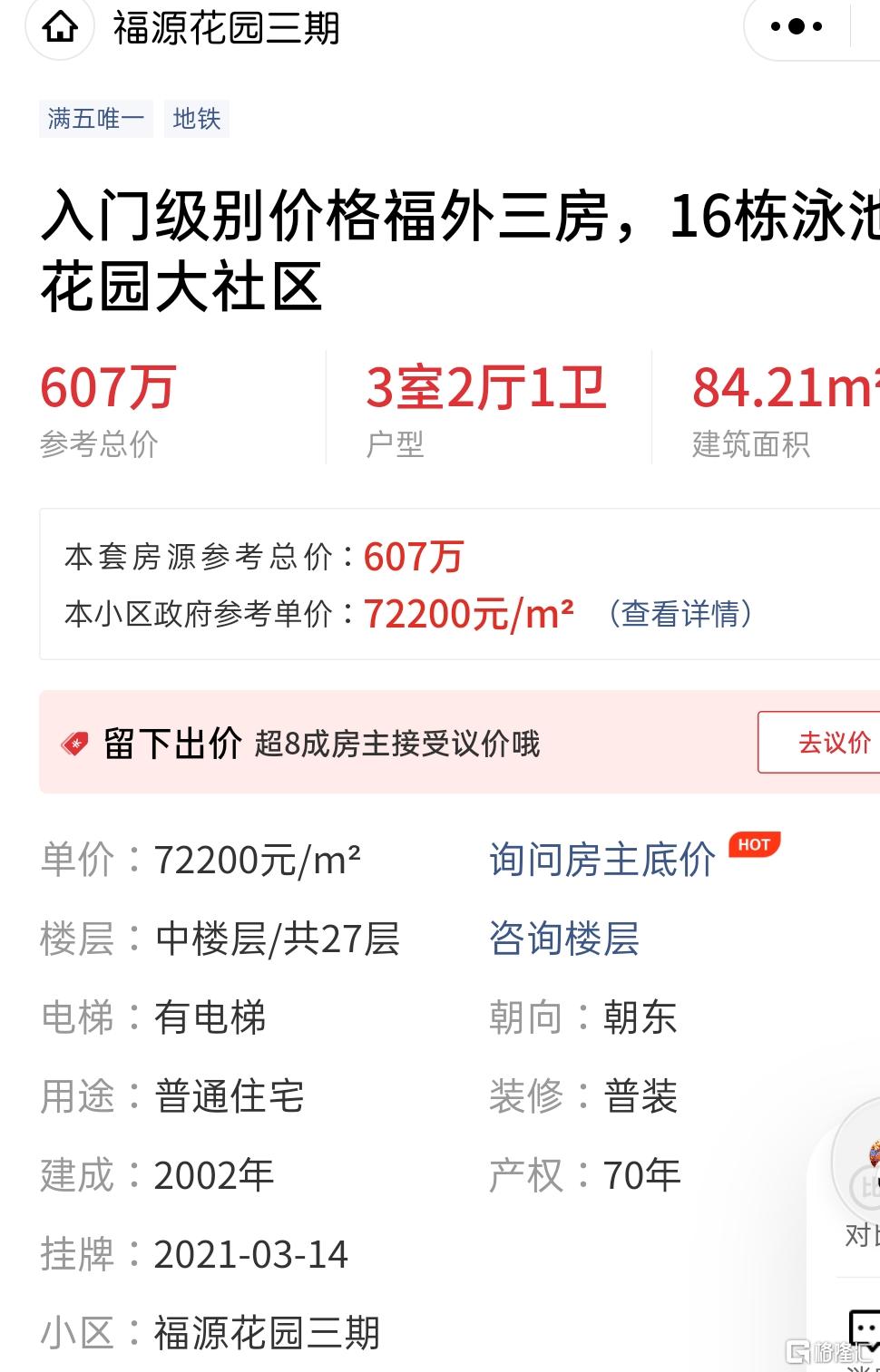Tap the home icon in the header
880x1372 pixels.
coord(60,28)
